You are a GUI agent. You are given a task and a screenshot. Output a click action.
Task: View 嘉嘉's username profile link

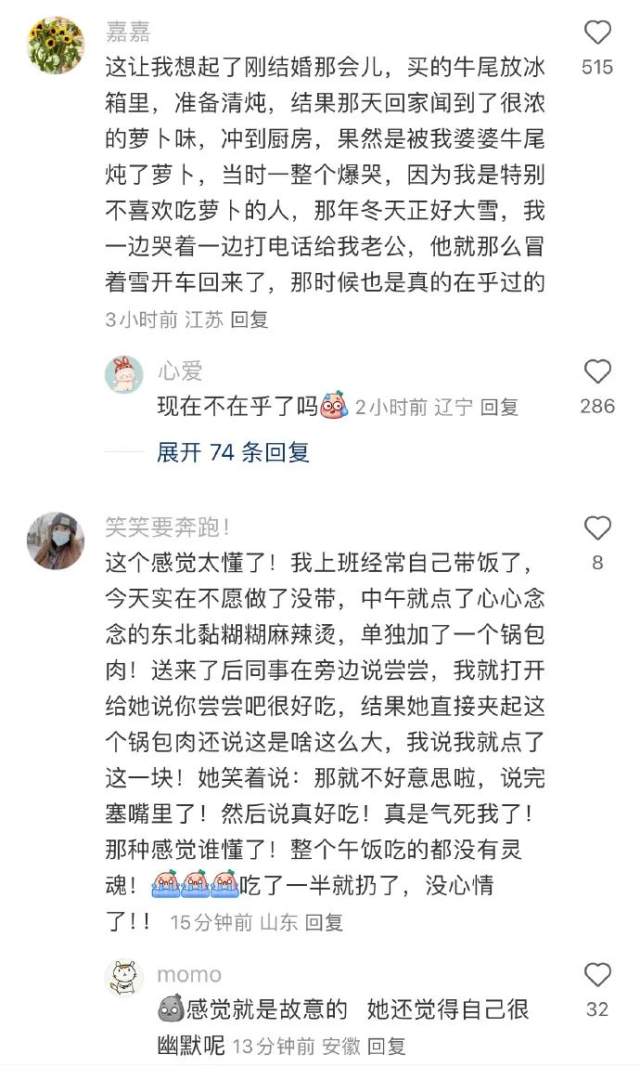point(128,33)
